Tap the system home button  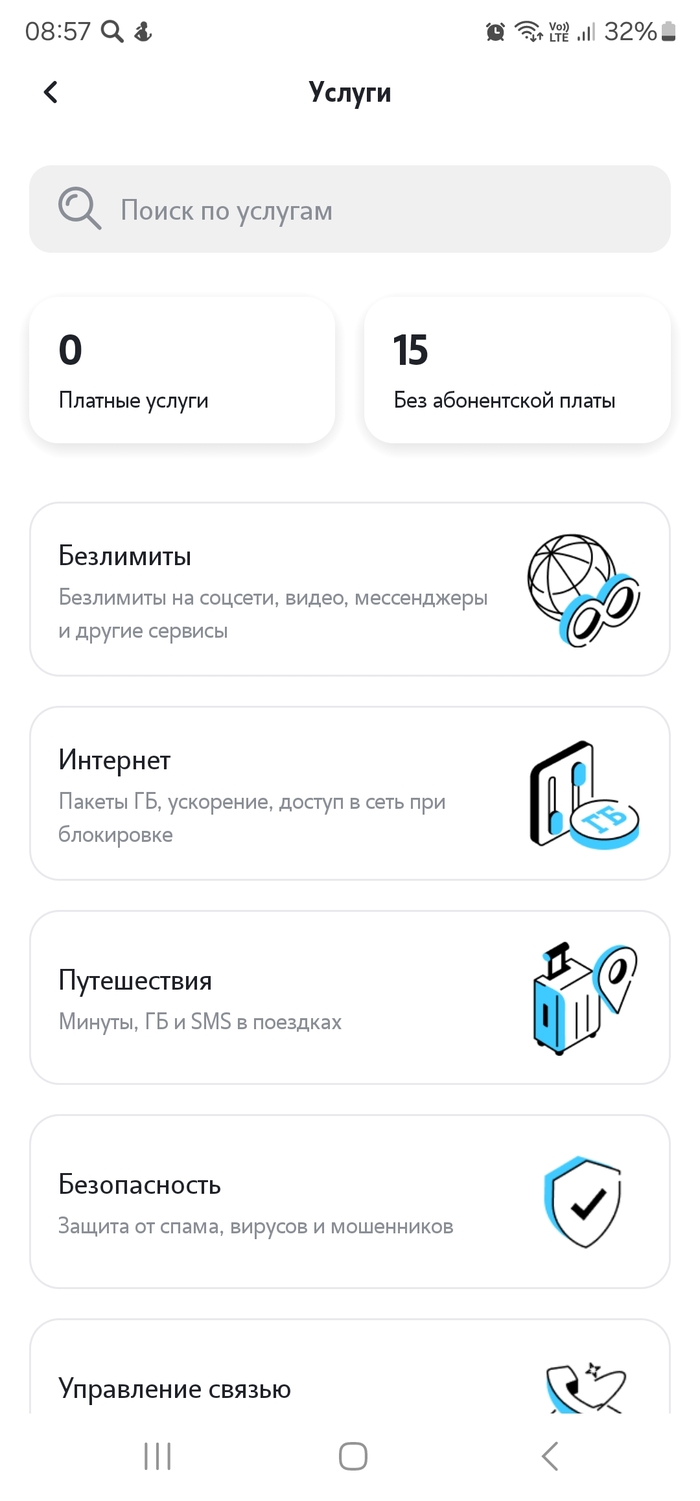coord(352,1456)
